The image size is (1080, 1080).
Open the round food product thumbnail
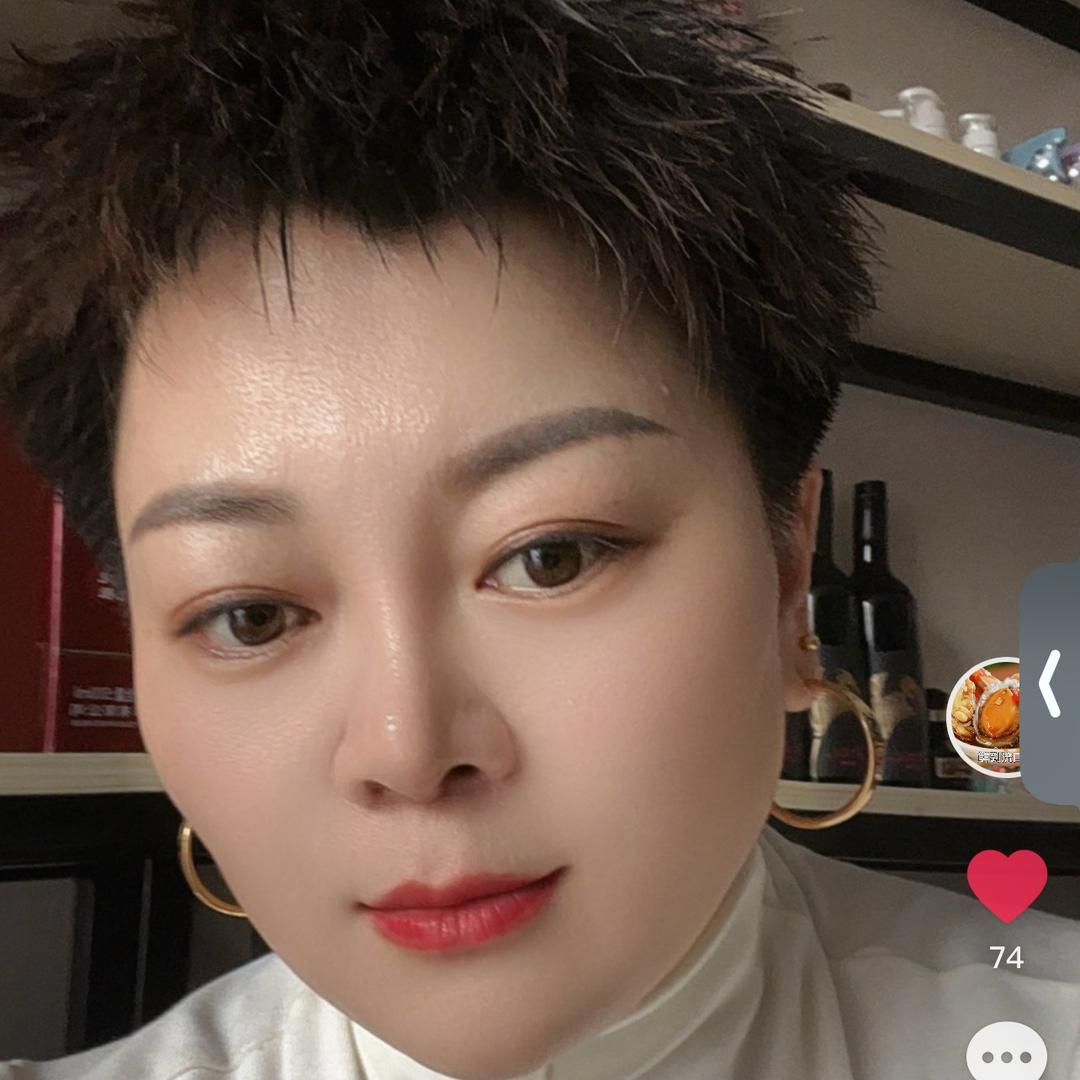[984, 718]
